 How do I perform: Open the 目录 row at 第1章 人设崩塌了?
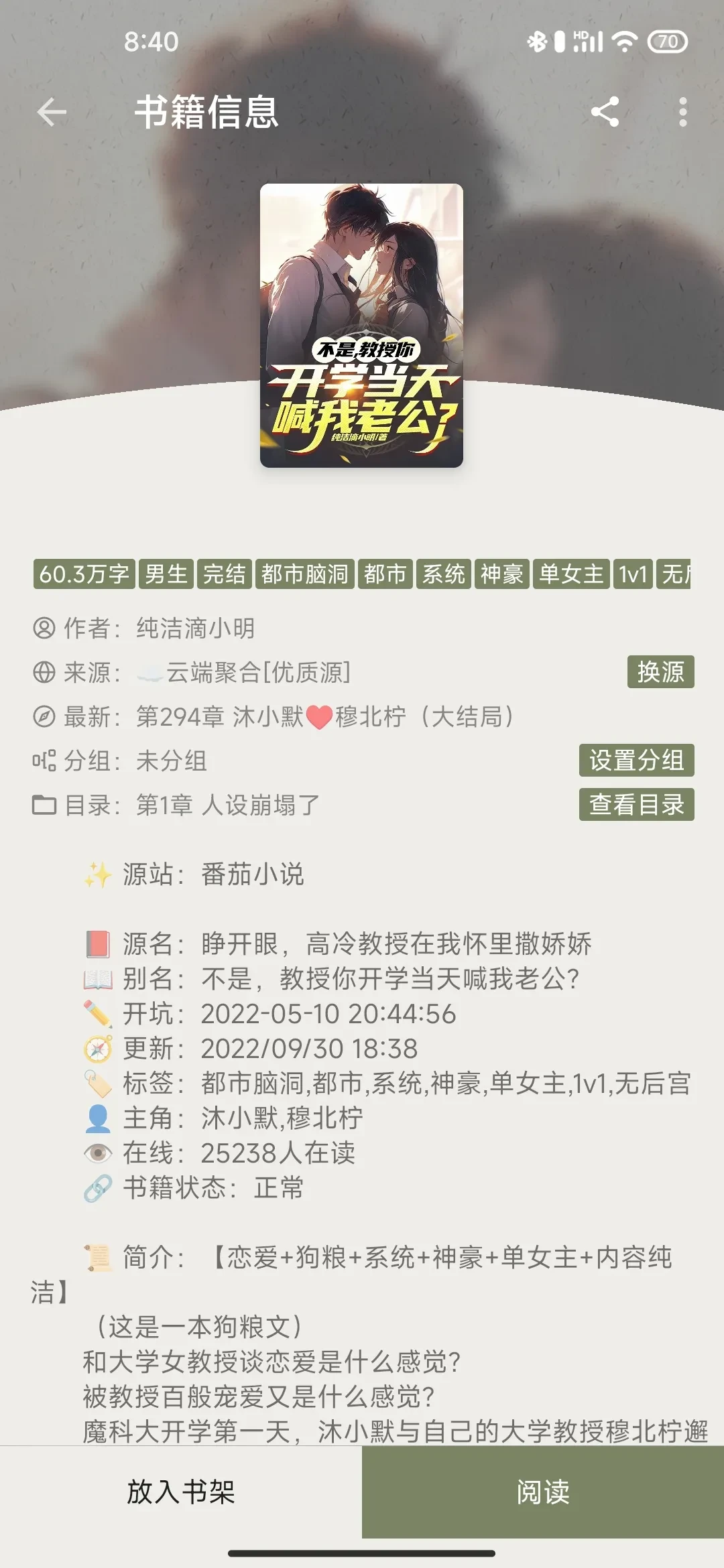tap(228, 805)
